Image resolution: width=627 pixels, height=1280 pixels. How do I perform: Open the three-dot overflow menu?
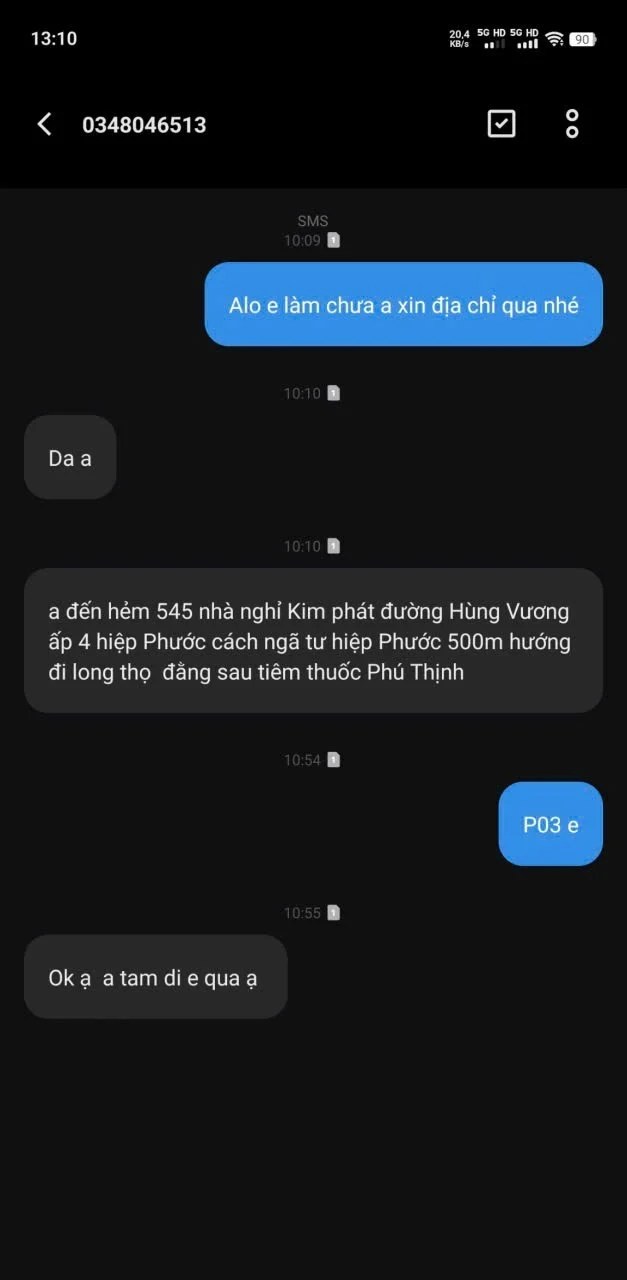click(x=572, y=124)
